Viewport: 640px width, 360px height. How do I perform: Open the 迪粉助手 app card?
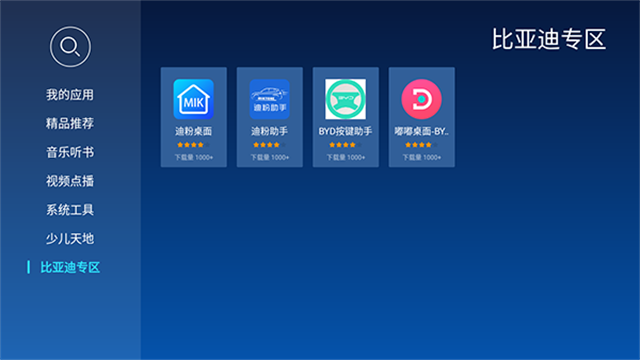pyautogui.click(x=269, y=117)
